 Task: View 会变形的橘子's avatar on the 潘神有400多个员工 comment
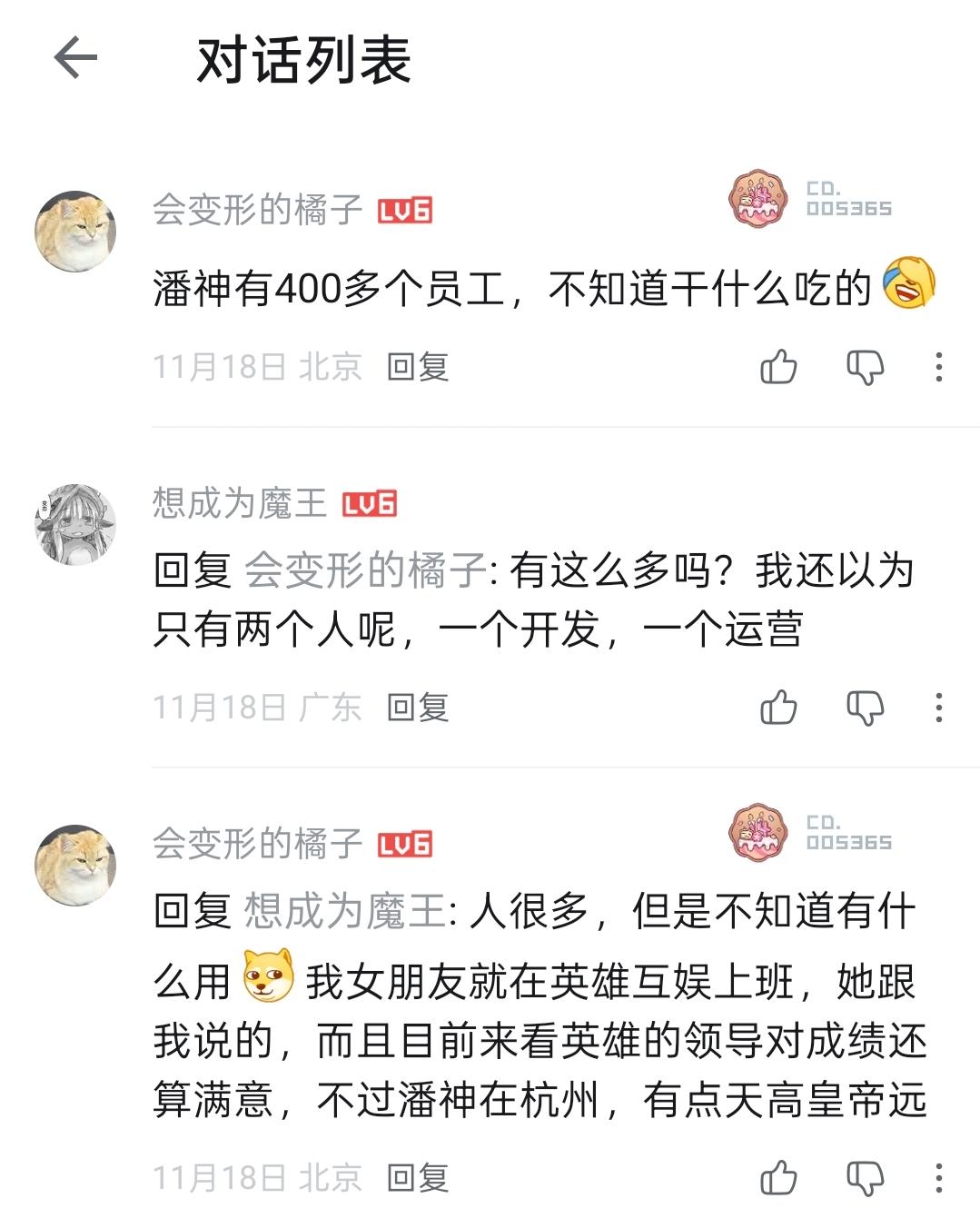tap(75, 232)
